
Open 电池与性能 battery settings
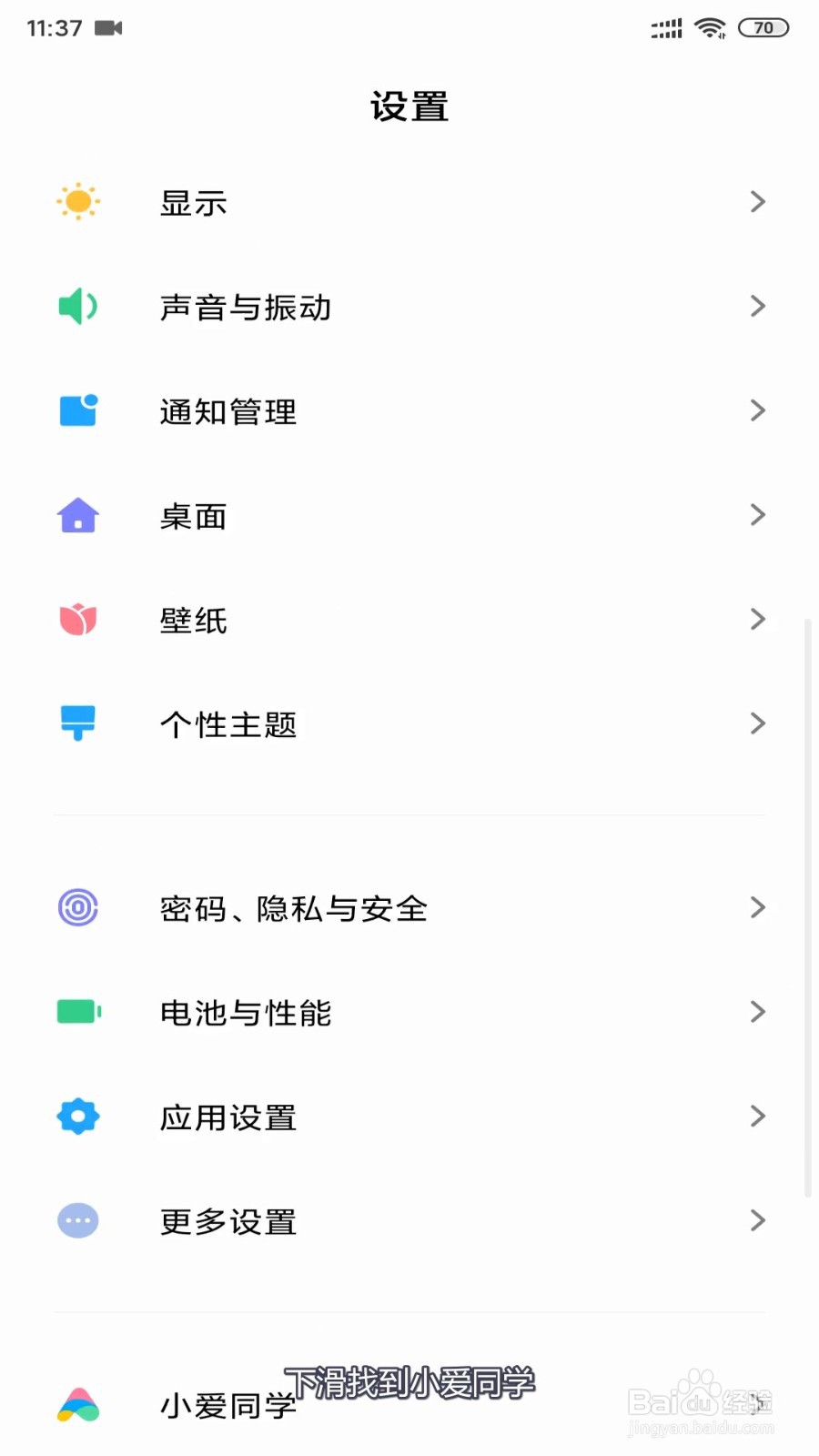point(409,1012)
